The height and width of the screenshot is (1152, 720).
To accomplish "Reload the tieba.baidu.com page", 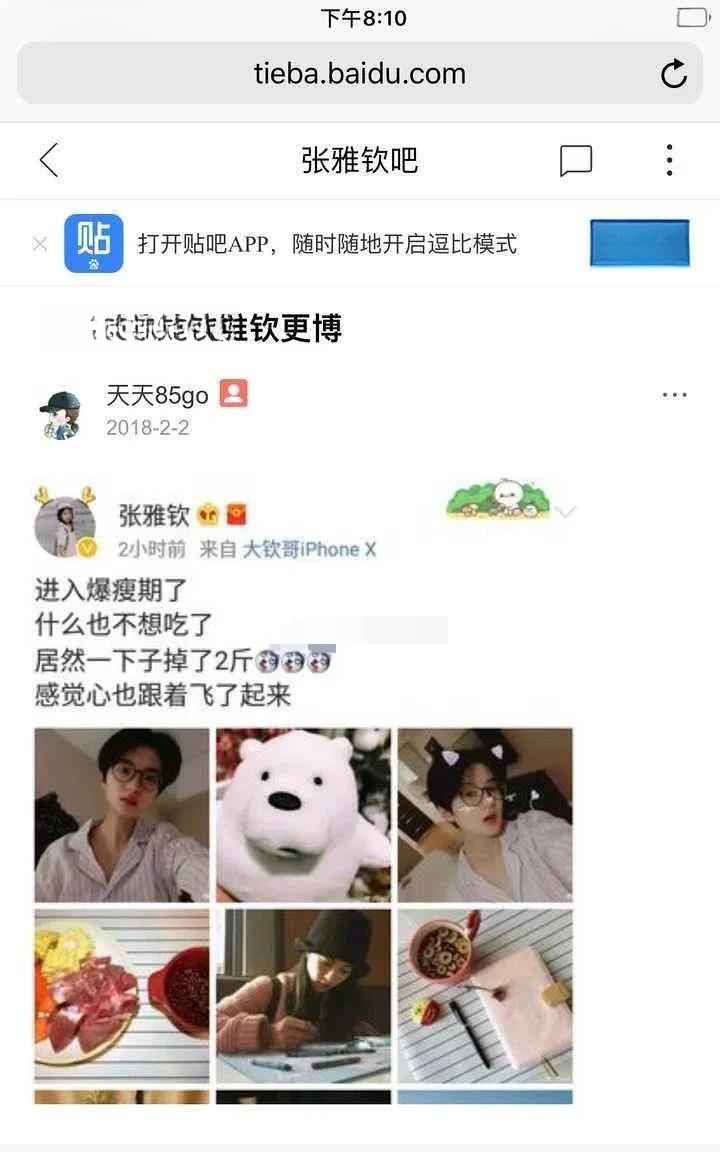I will click(674, 73).
